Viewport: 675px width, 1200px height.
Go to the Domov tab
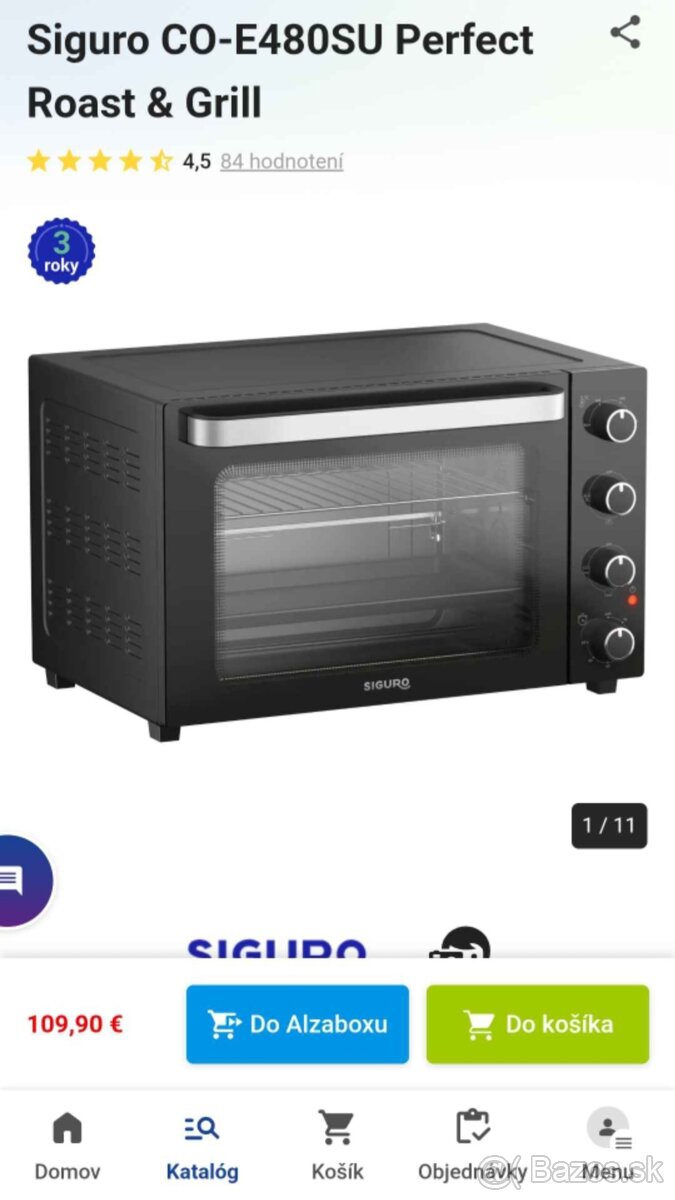click(67, 1145)
